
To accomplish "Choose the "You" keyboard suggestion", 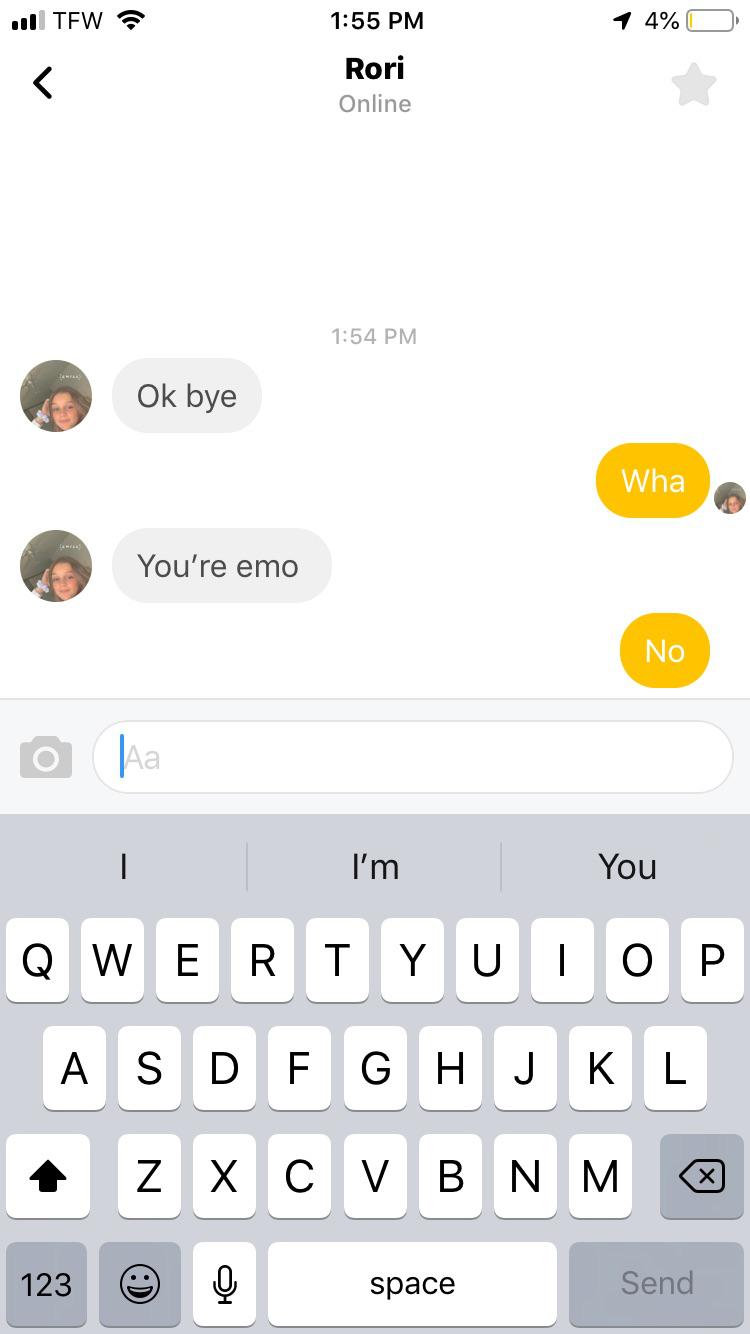I will [x=627, y=866].
